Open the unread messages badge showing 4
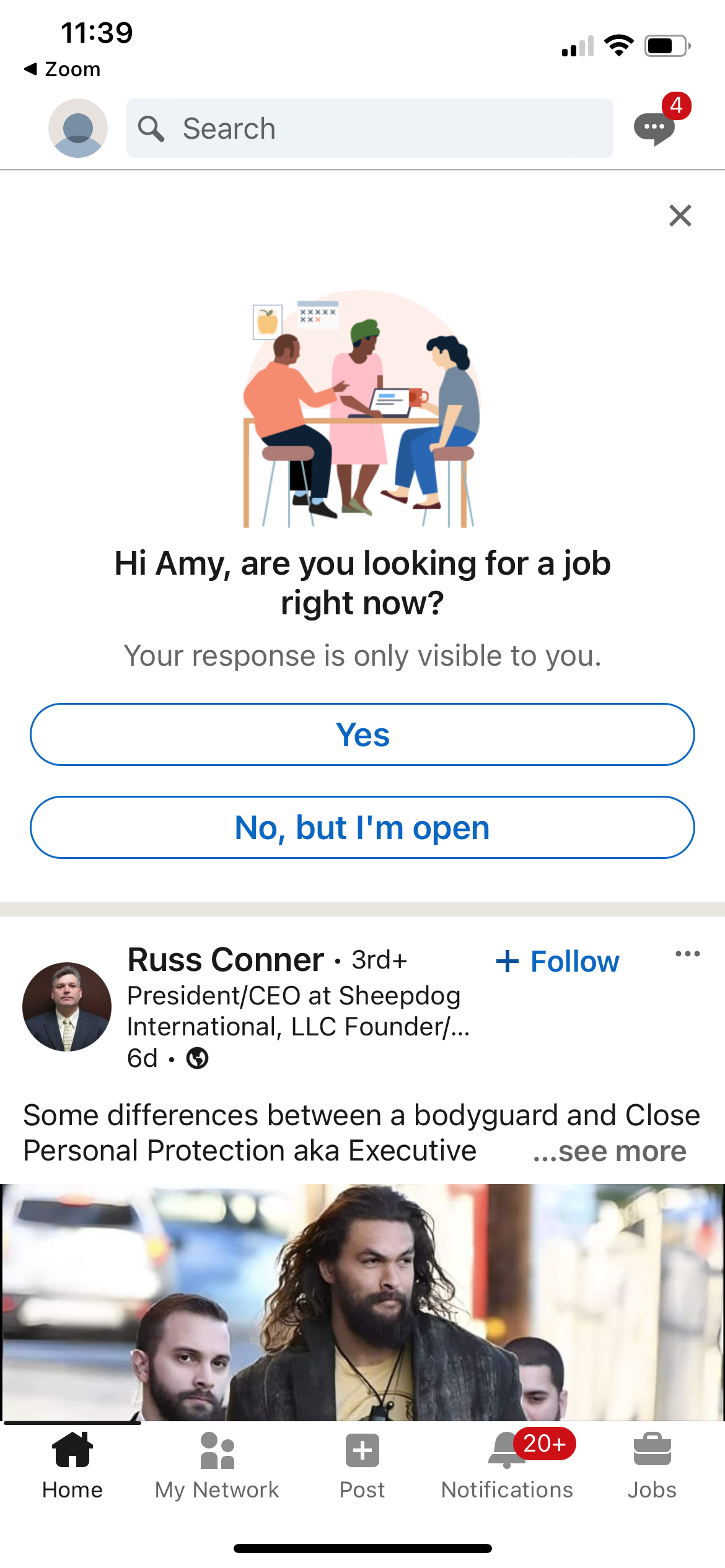Screen dimensions: 725x1568 [x=677, y=103]
